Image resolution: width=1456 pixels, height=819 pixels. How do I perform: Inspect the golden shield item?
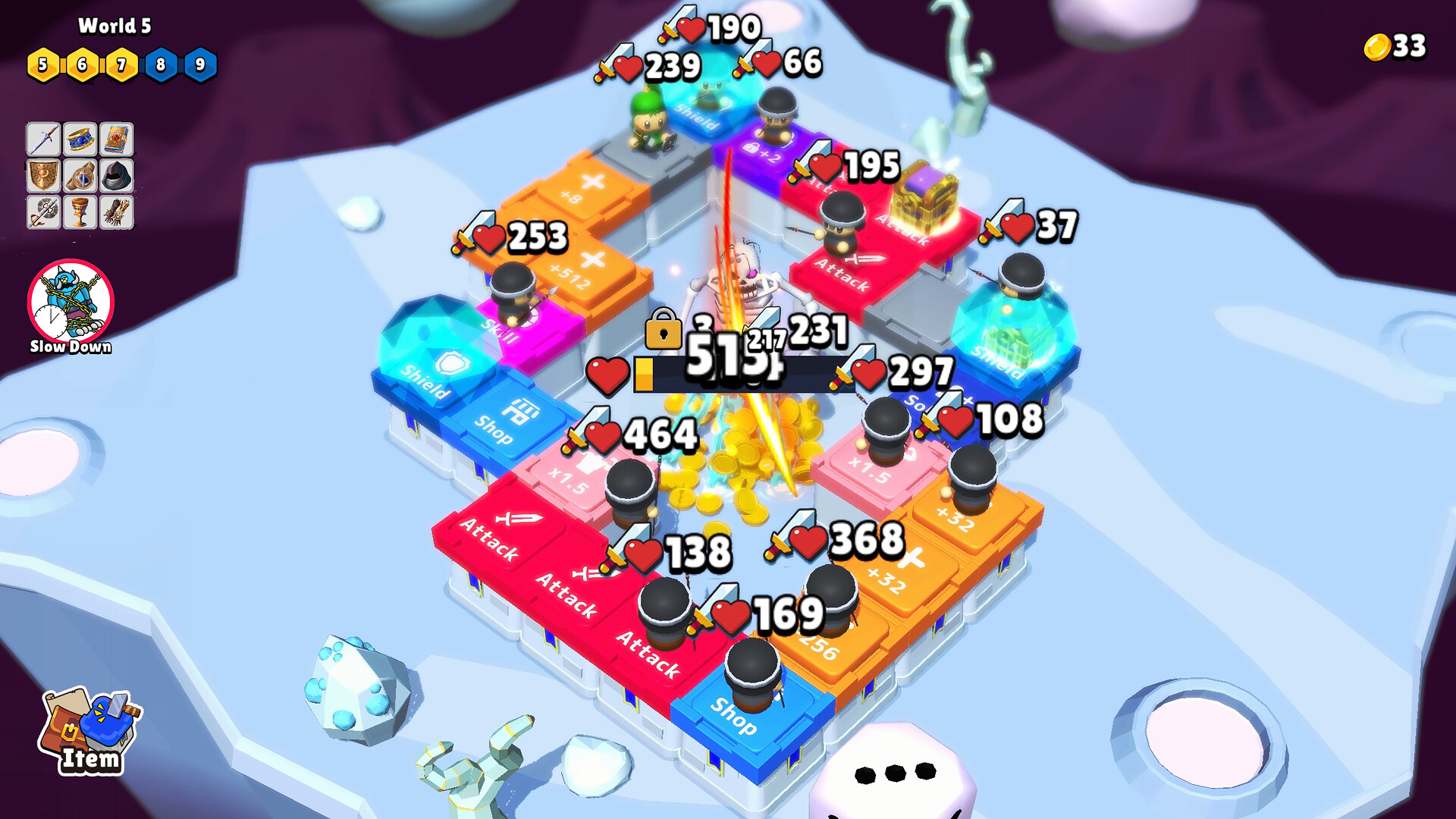[x=44, y=176]
